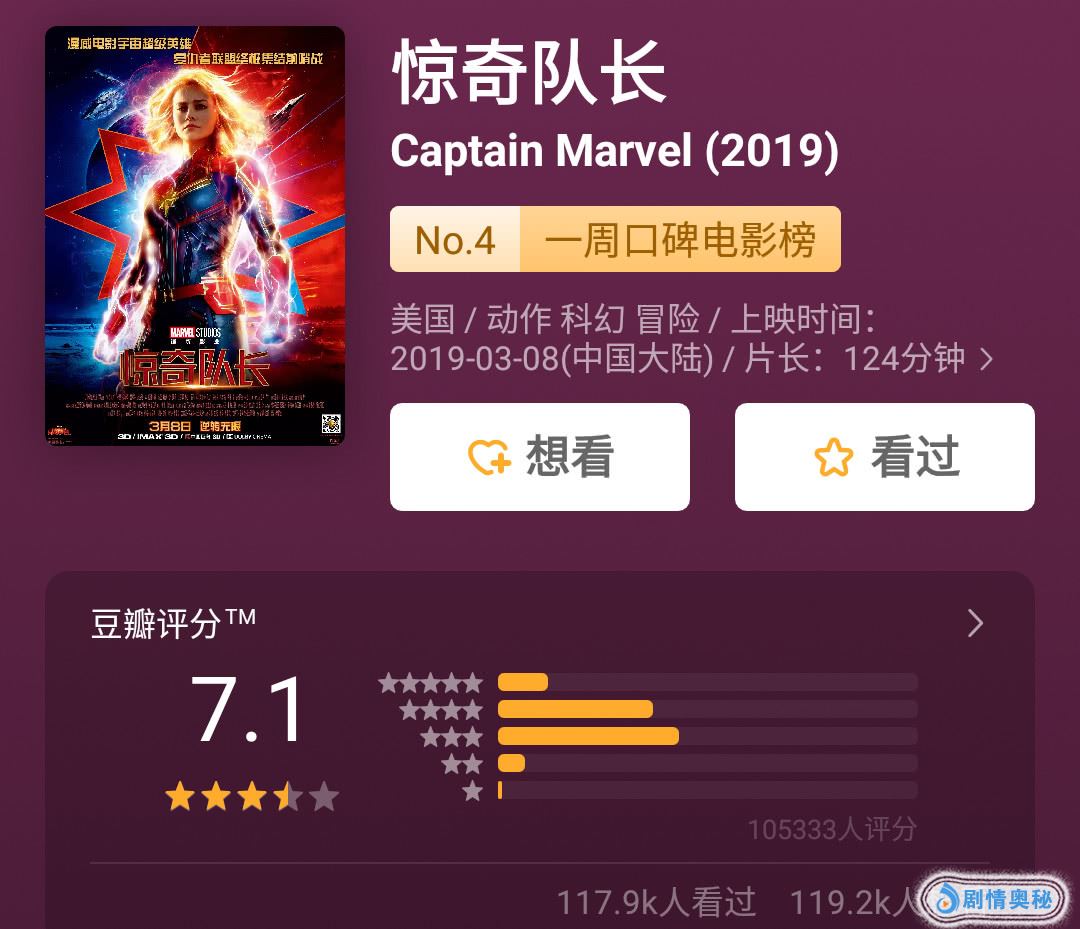Open the Captain Marvel poster image
Screen dimensions: 1080x929
195,236
